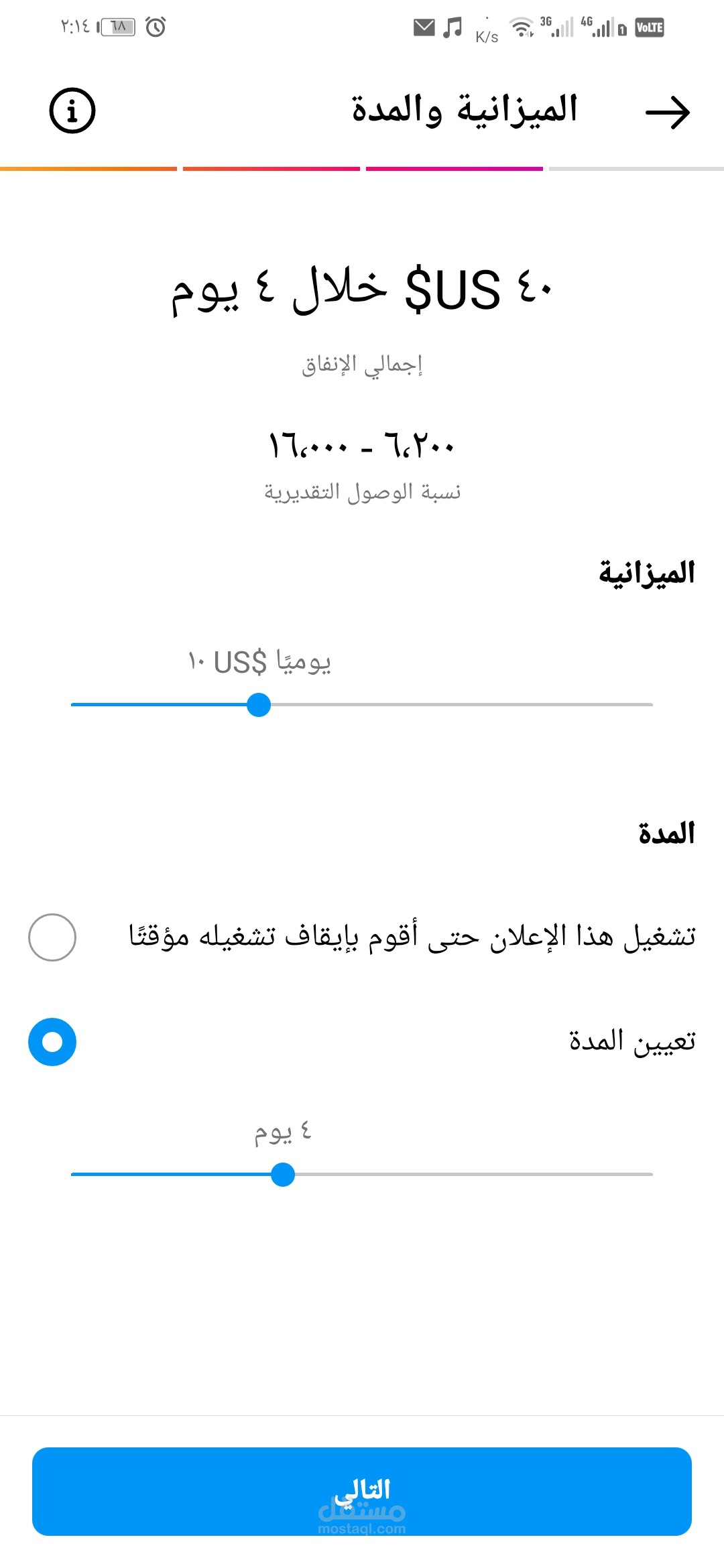Open the info icon in the header
This screenshot has width=724, height=1568.
(72, 111)
